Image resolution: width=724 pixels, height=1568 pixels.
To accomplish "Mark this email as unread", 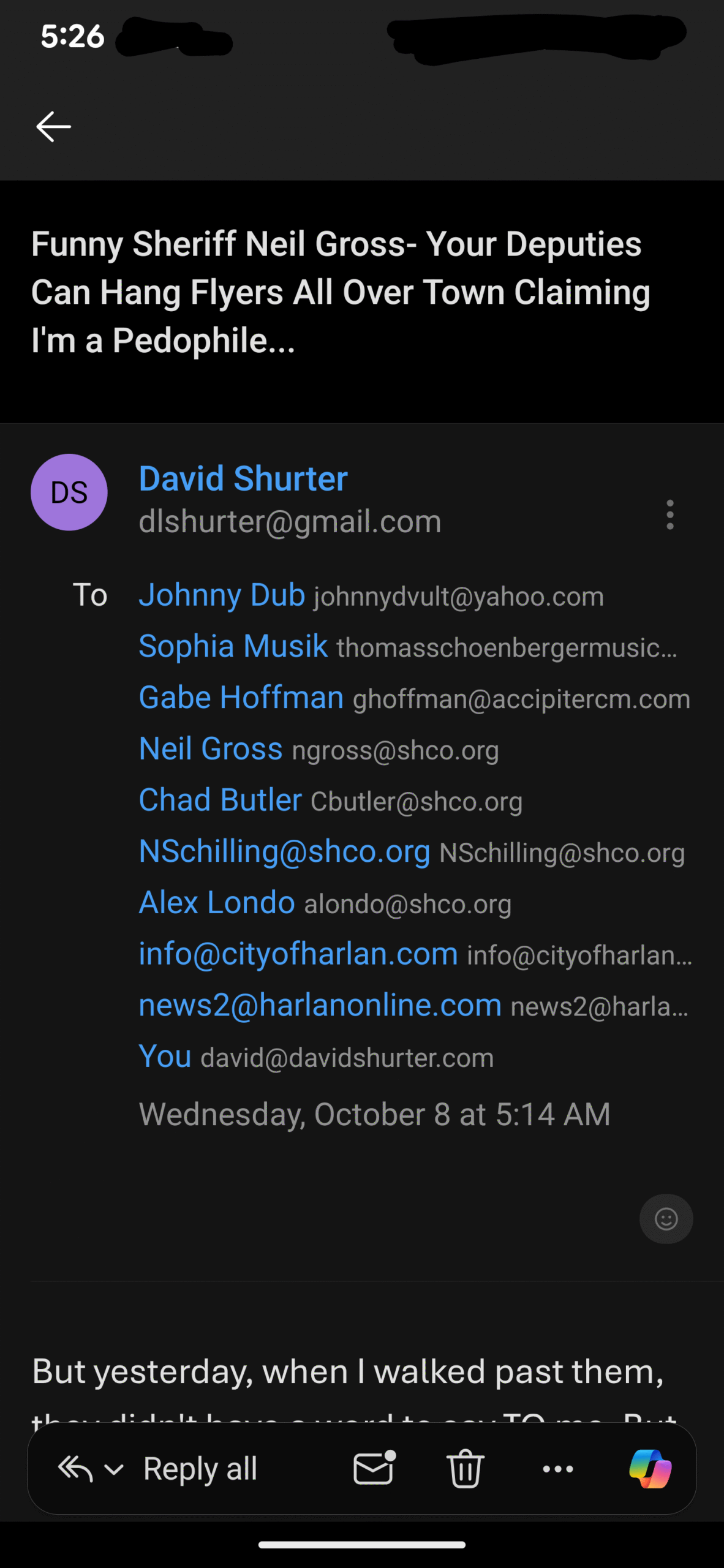I will (374, 1468).
